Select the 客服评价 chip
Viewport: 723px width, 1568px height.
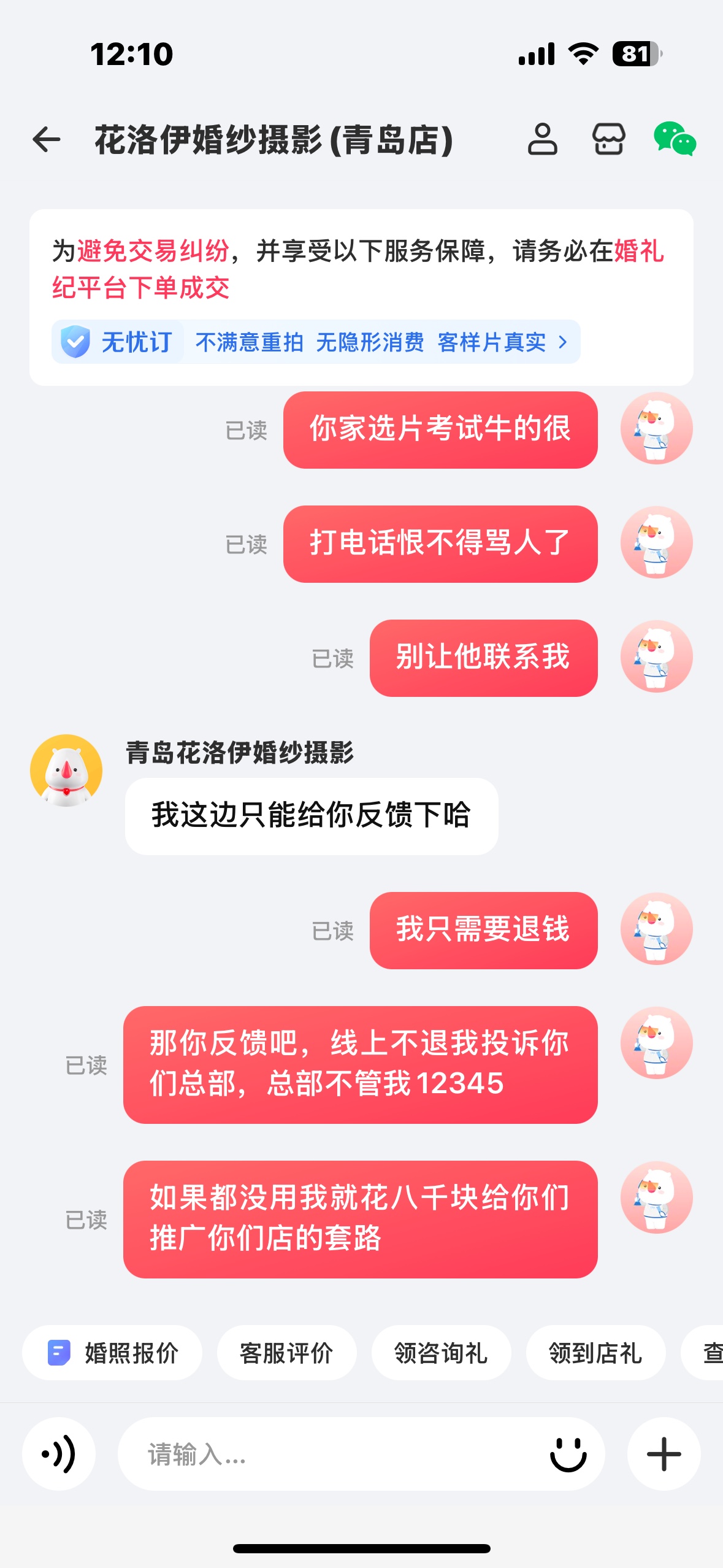point(286,1353)
